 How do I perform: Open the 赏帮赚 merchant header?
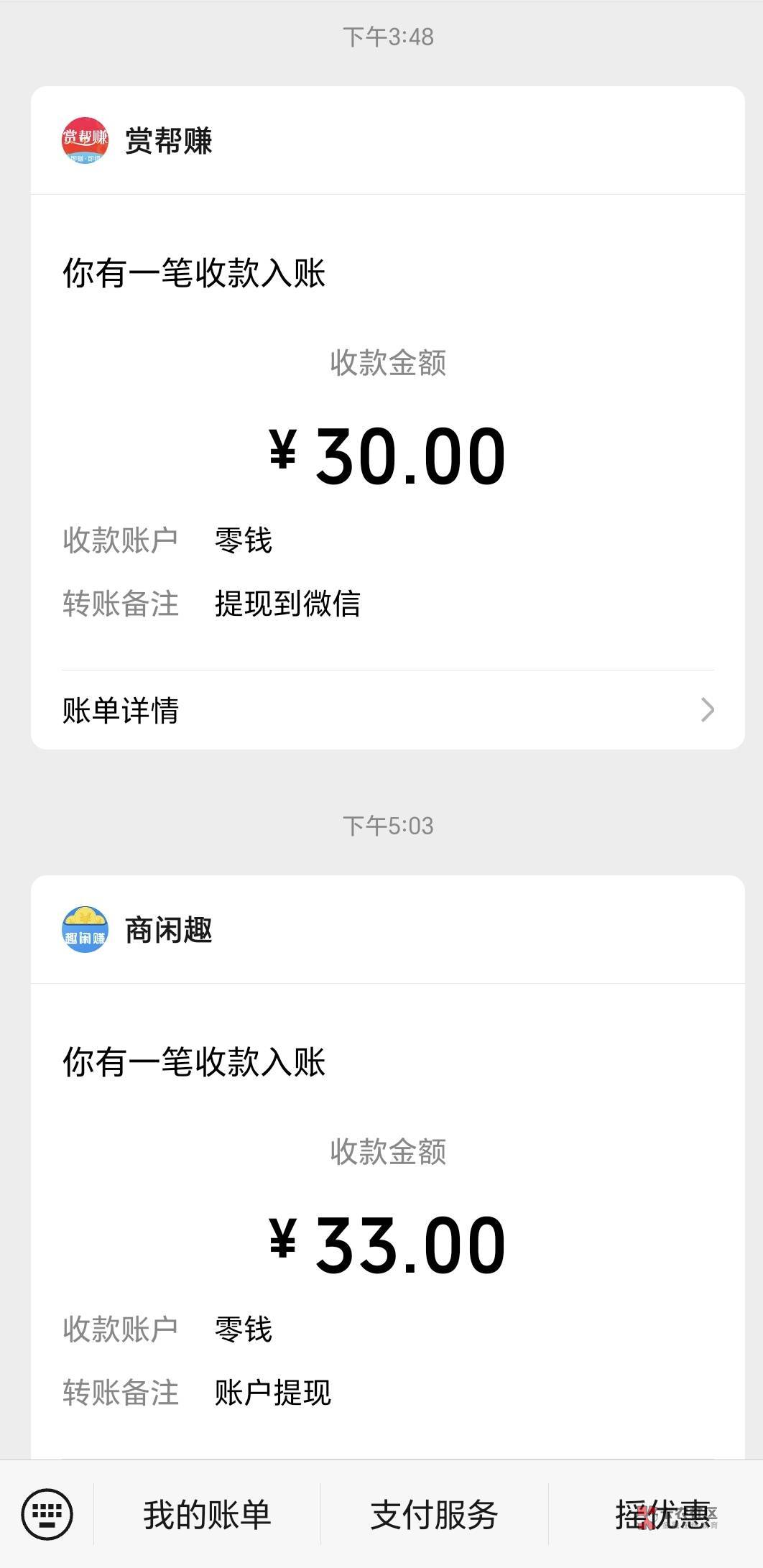(x=388, y=141)
